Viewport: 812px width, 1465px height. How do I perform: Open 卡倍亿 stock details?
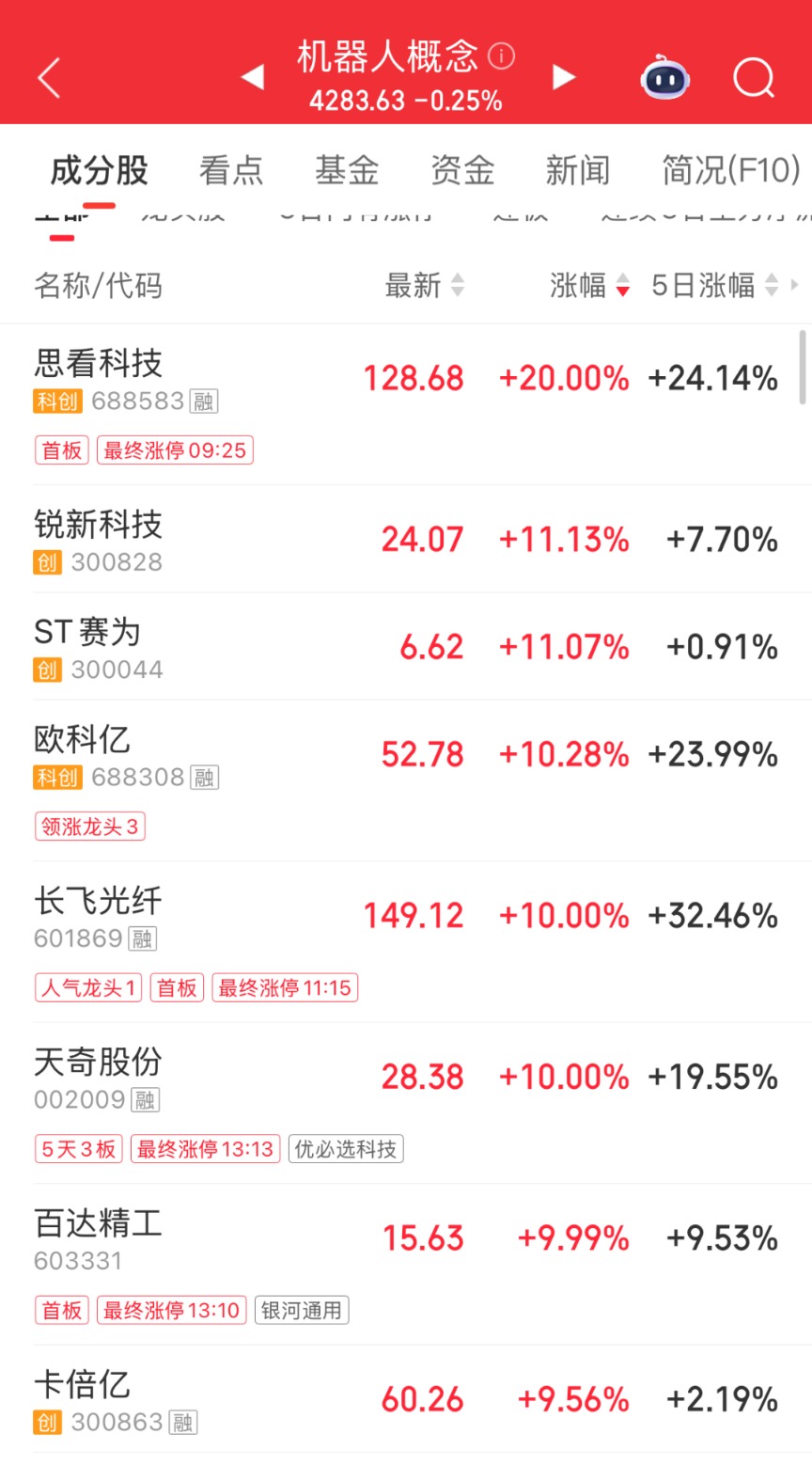pos(83,1384)
